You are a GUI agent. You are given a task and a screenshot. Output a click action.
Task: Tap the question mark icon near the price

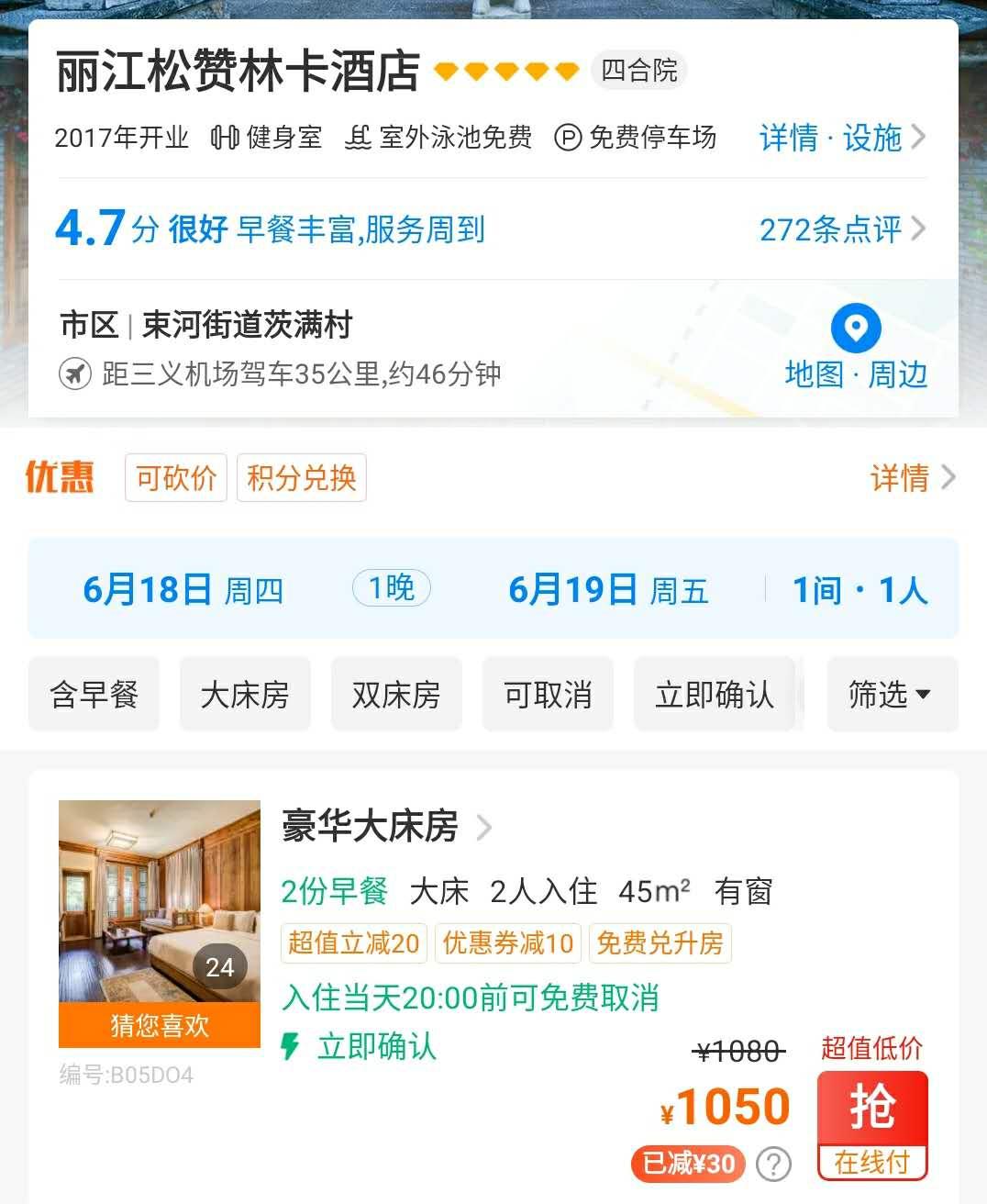[771, 1164]
